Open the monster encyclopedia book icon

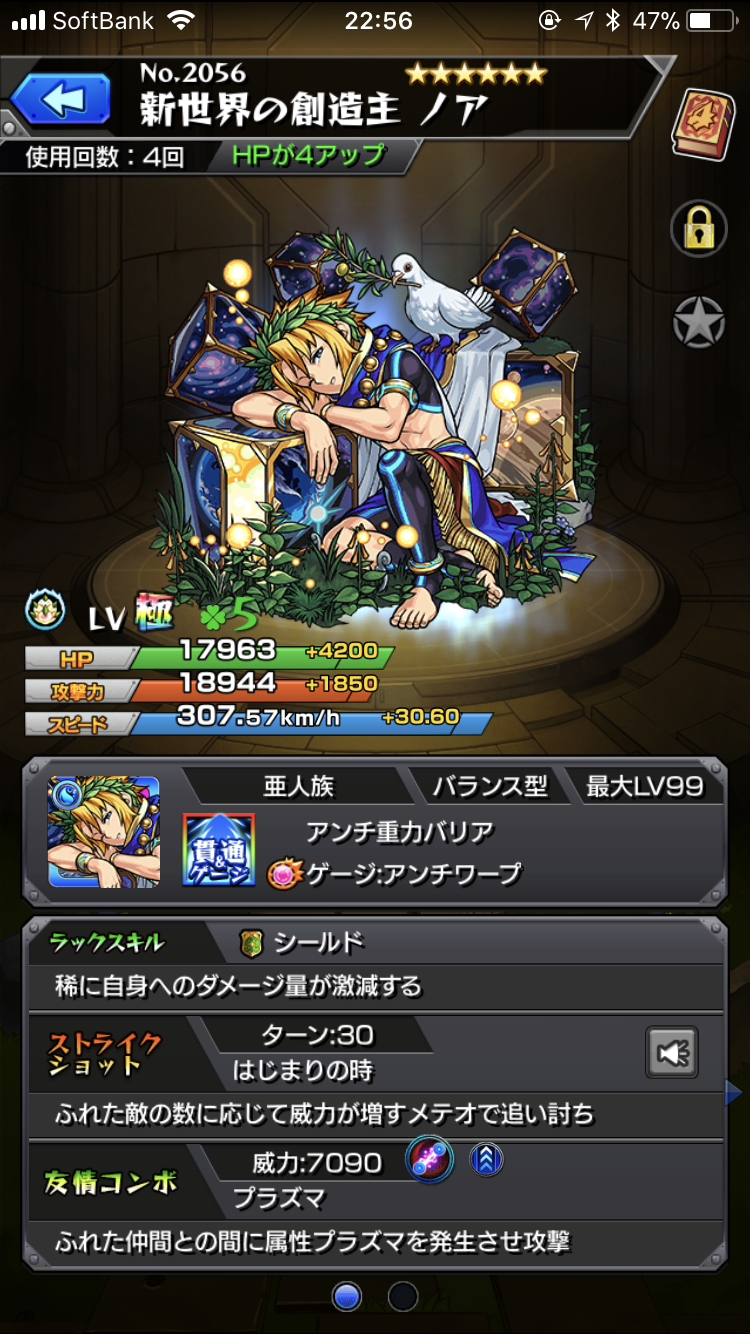(703, 122)
